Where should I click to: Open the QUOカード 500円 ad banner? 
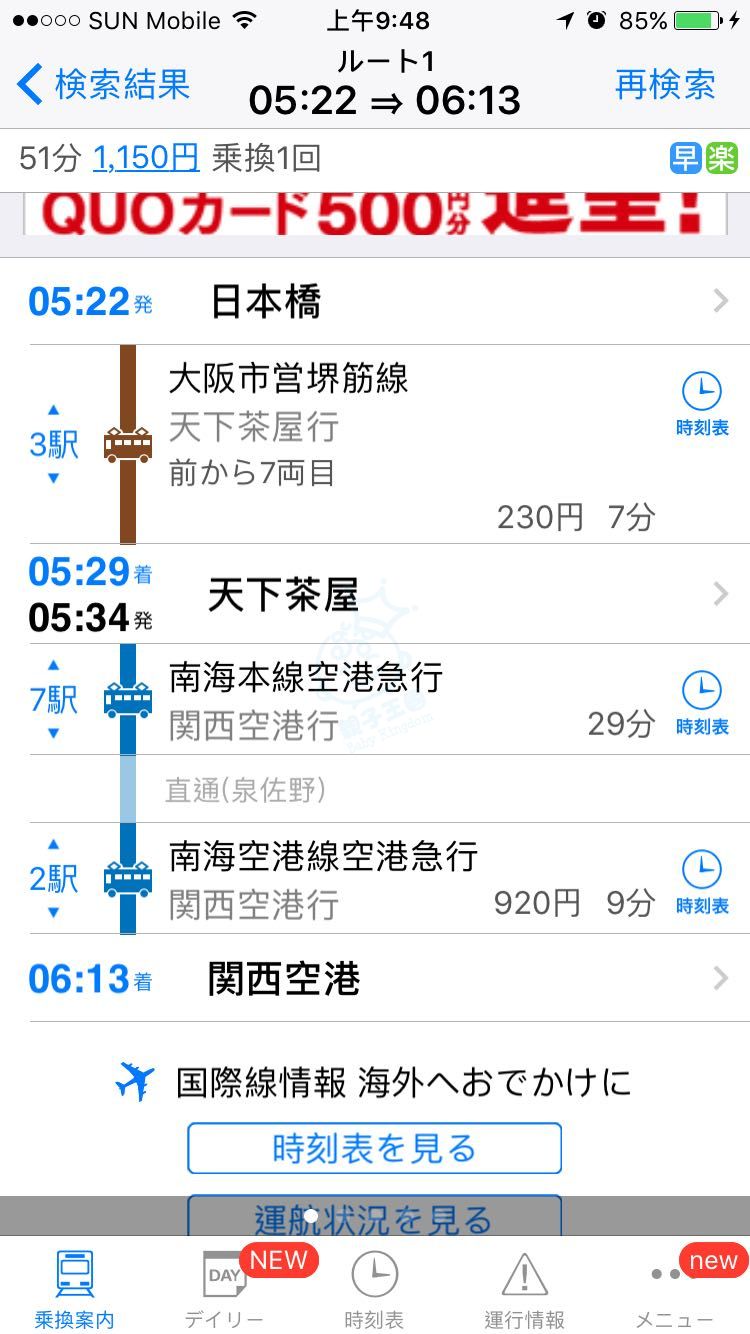pos(375,212)
